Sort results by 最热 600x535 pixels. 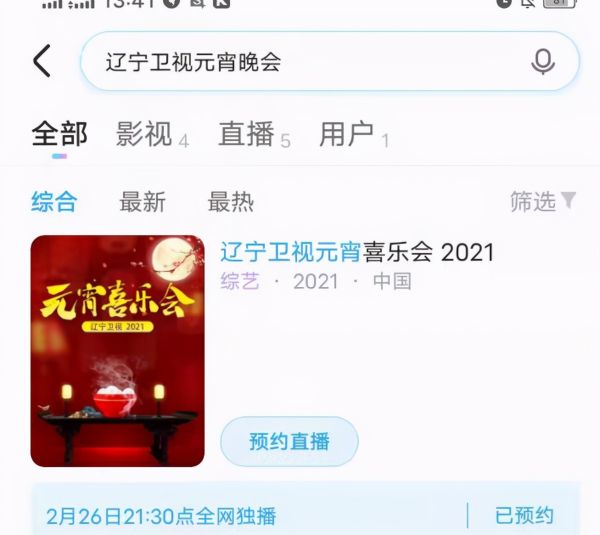pyautogui.click(x=230, y=202)
